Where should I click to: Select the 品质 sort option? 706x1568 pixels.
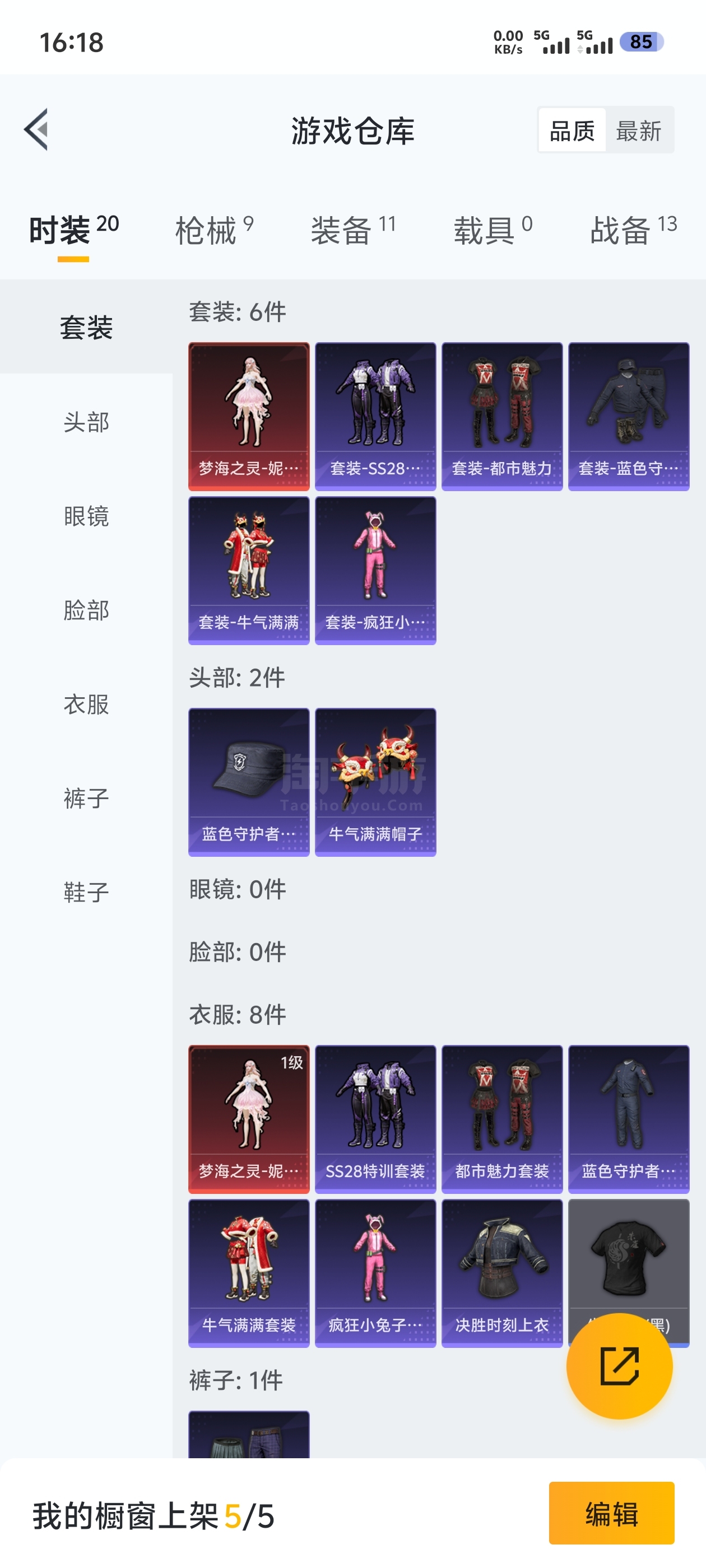tap(572, 130)
